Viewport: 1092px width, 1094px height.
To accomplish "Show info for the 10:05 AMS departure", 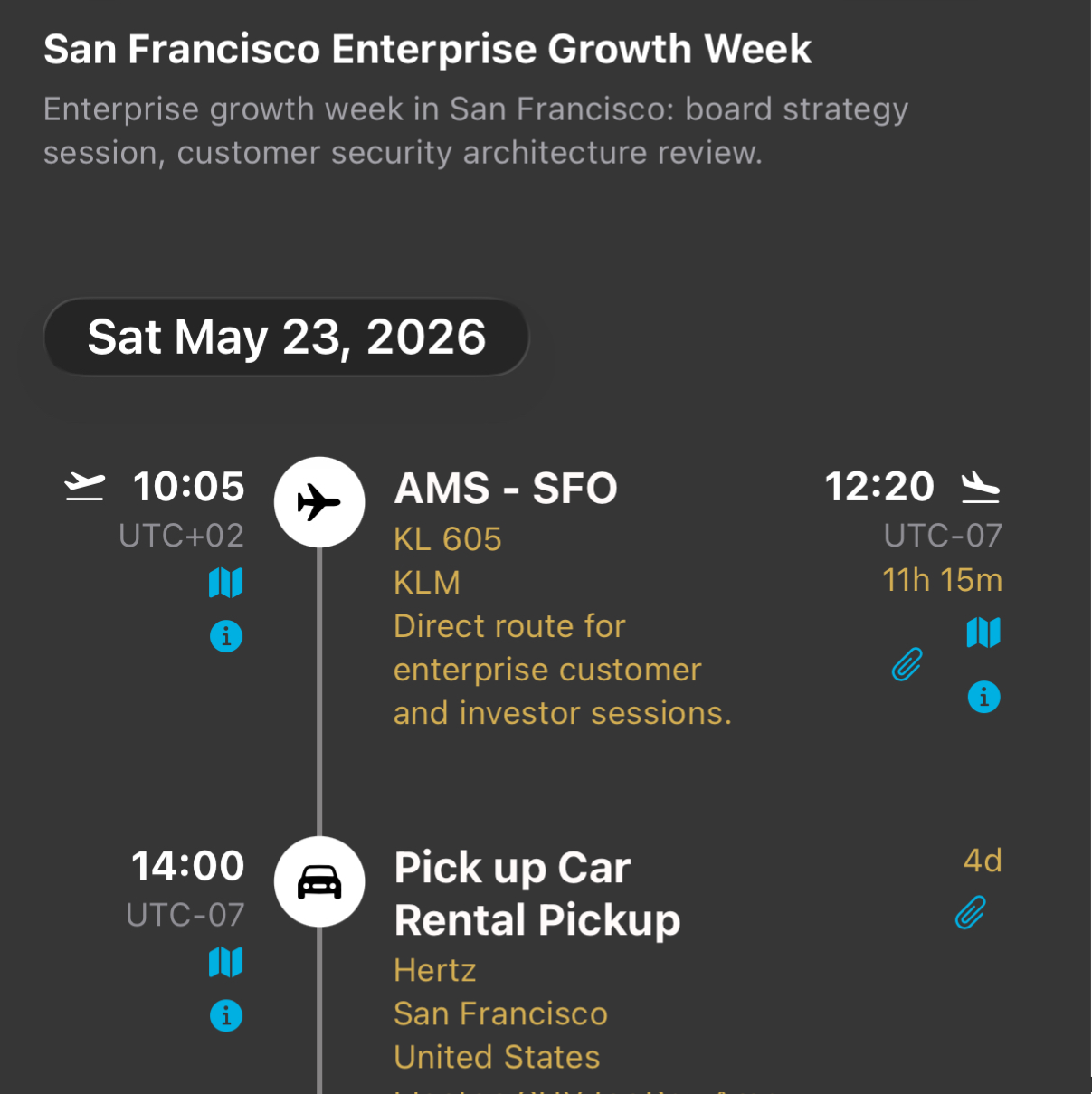I will click(x=225, y=636).
